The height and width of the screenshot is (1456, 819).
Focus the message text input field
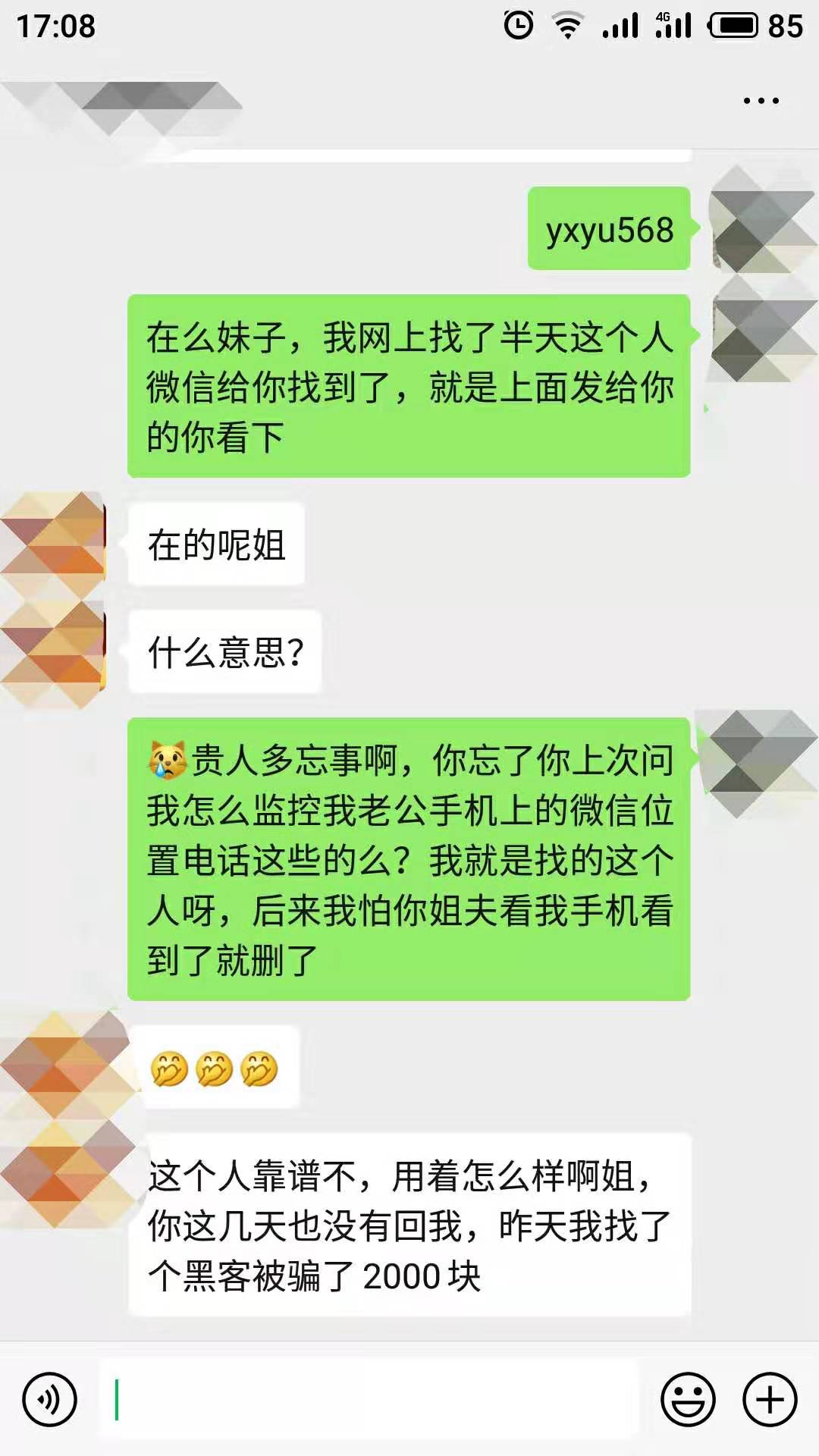click(x=369, y=1399)
